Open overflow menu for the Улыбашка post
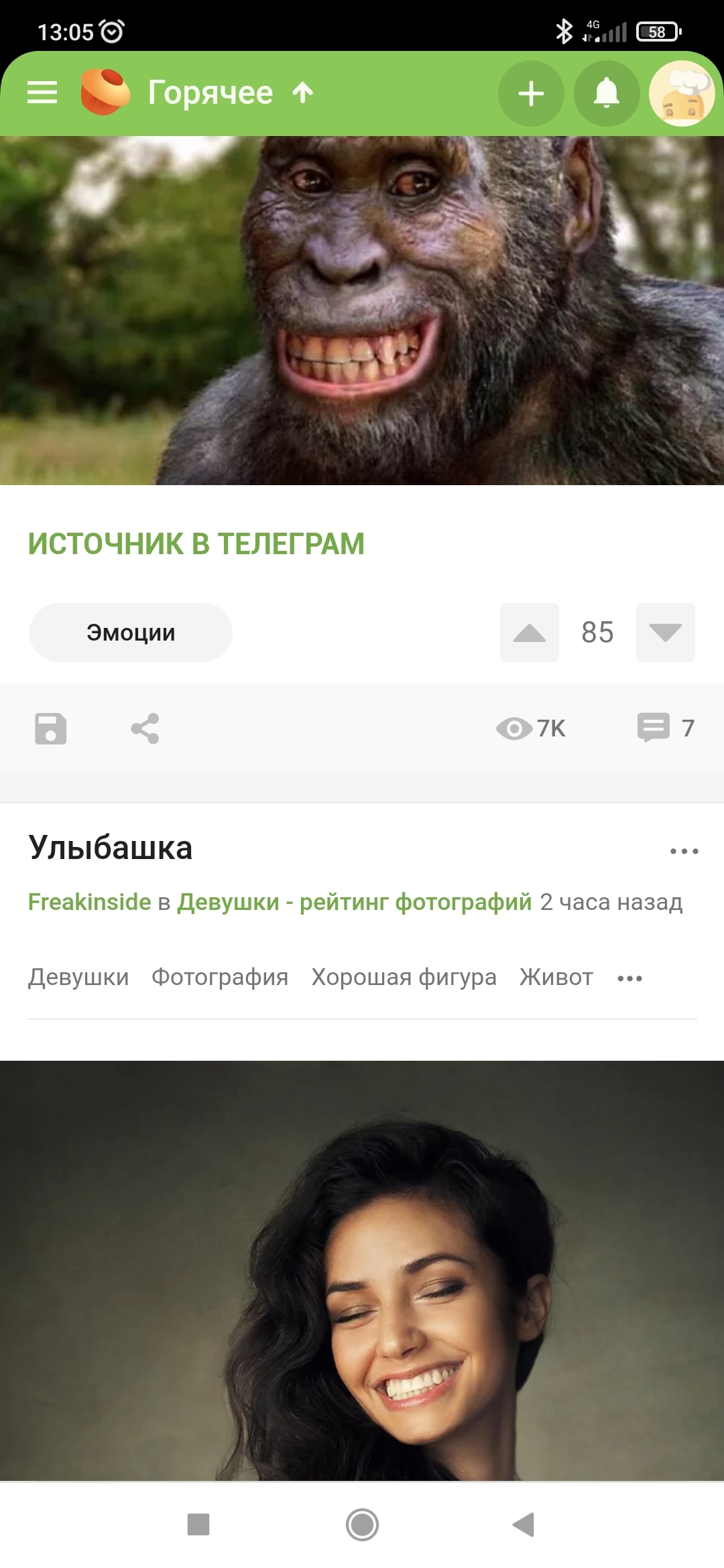 point(684,851)
